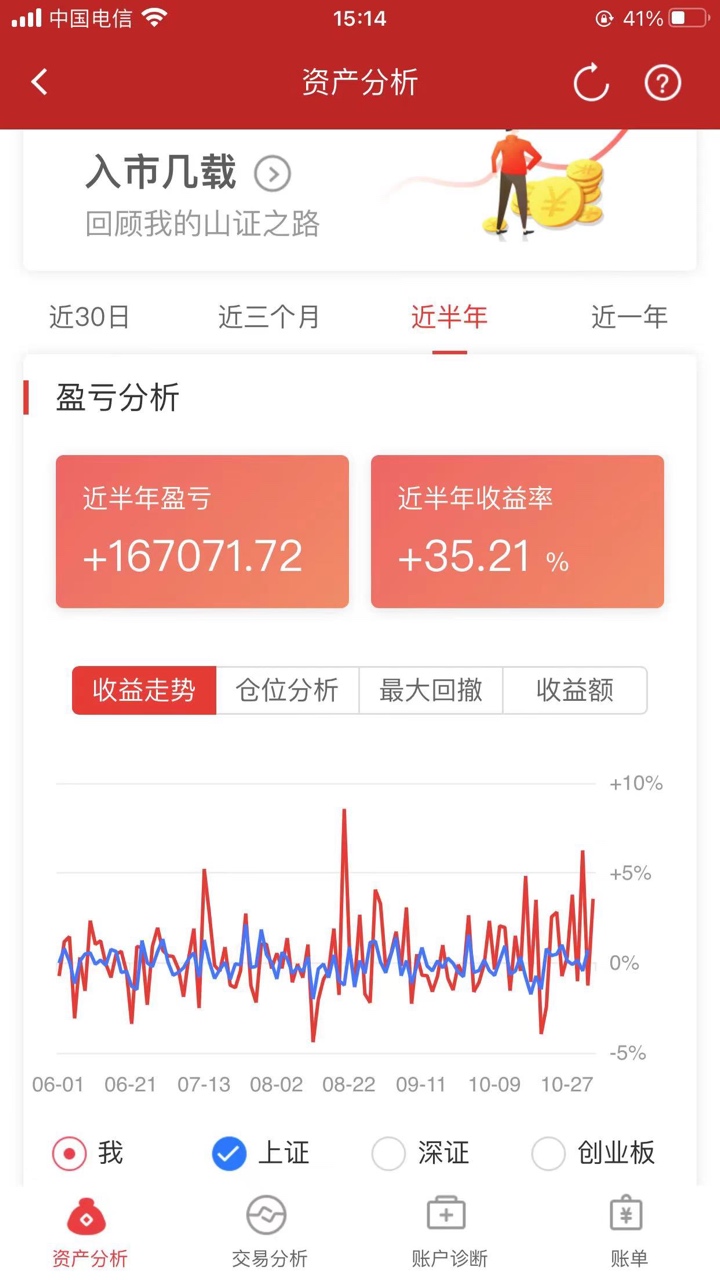The height and width of the screenshot is (1280, 720).
Task: Switch to the 近一年 period tab
Action: coord(629,318)
